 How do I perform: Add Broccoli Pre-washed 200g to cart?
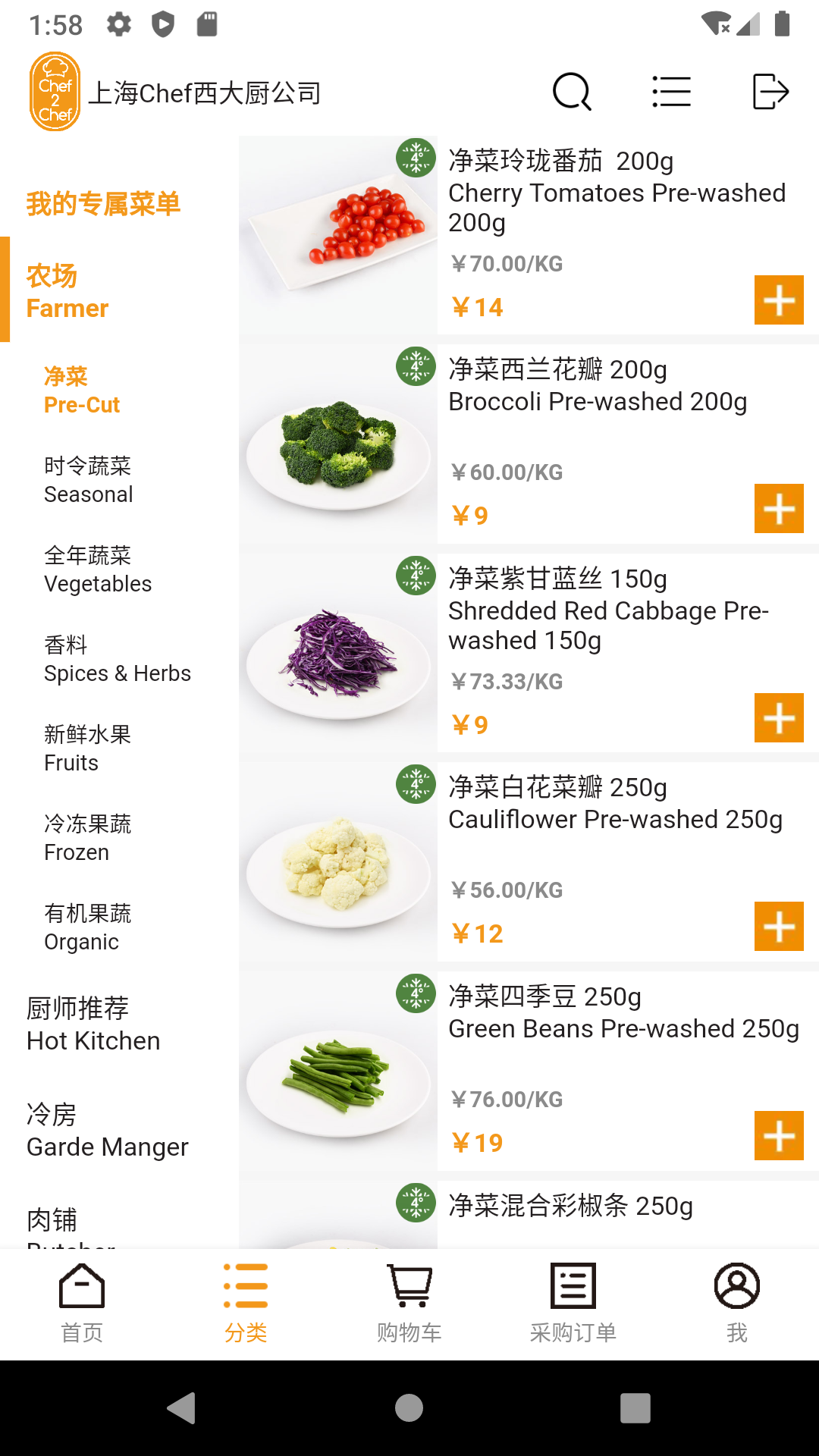coord(779,510)
